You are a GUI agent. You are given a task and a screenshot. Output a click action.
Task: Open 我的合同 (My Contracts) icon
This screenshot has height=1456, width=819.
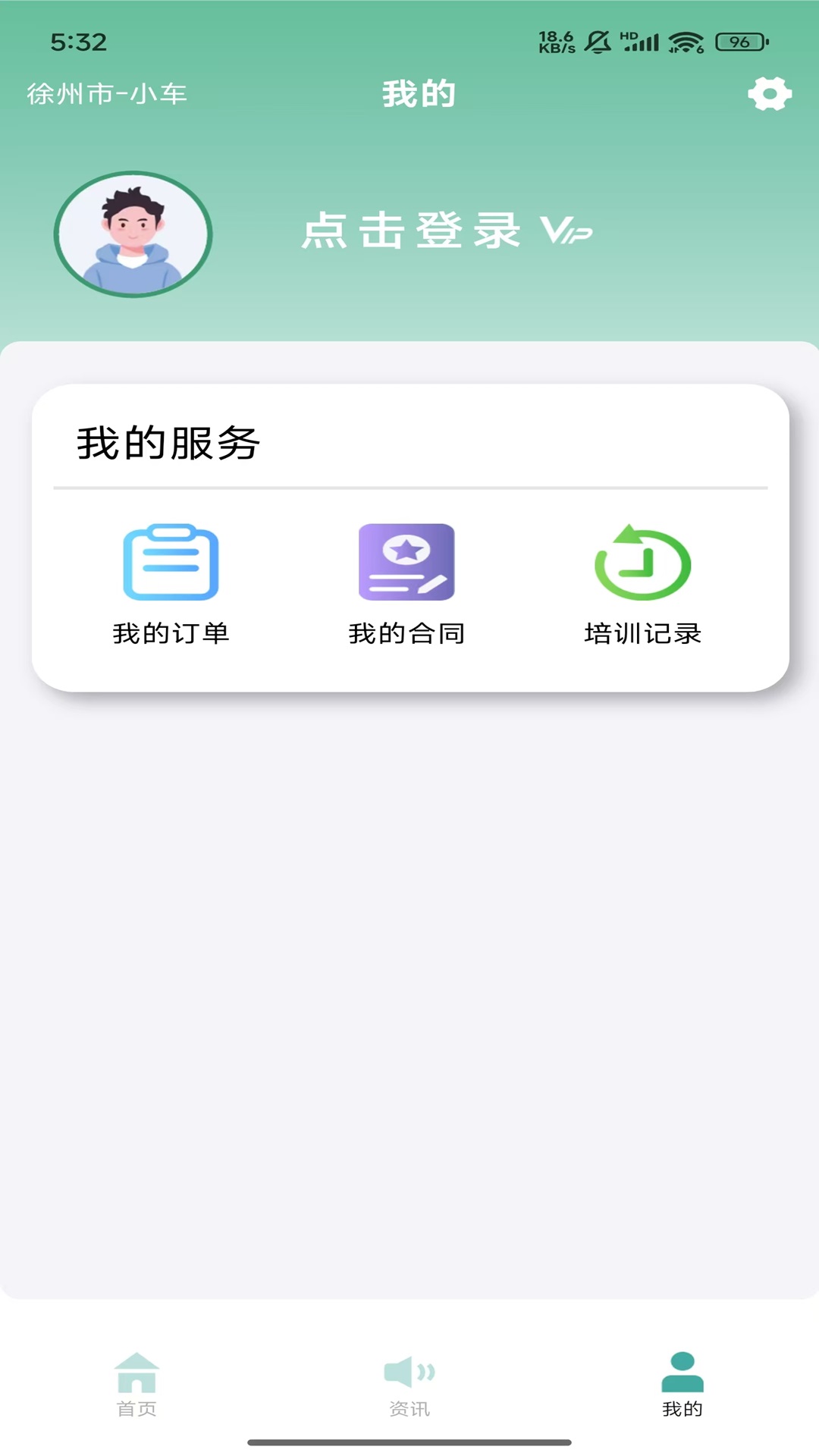(x=407, y=563)
